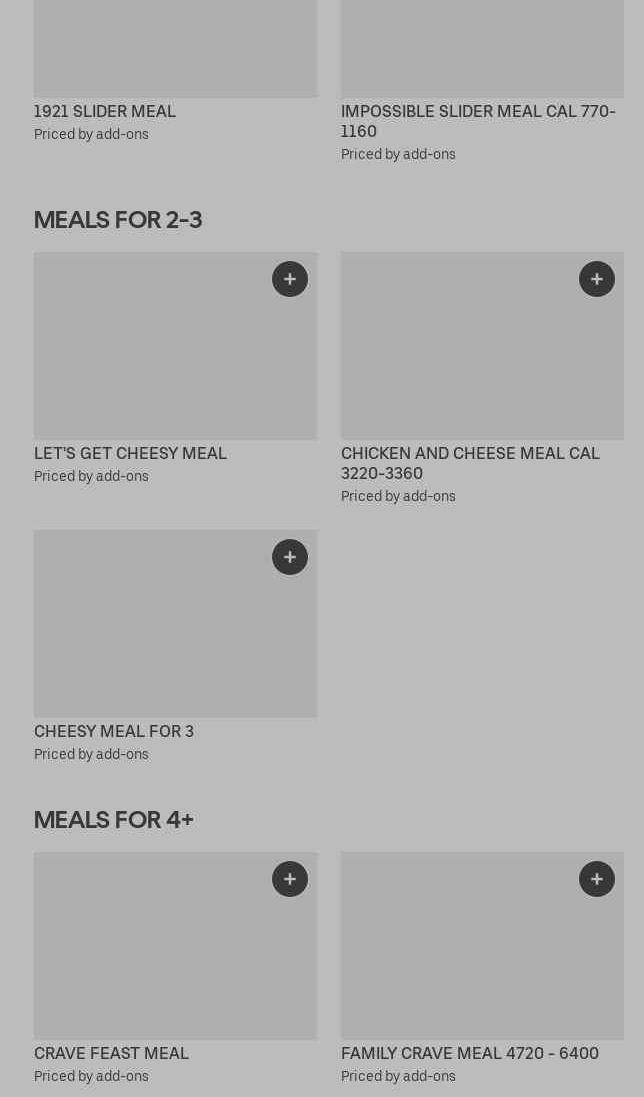Open the 1921 Slider Meal item
This screenshot has width=644, height=1097.
pyautogui.click(x=105, y=111)
